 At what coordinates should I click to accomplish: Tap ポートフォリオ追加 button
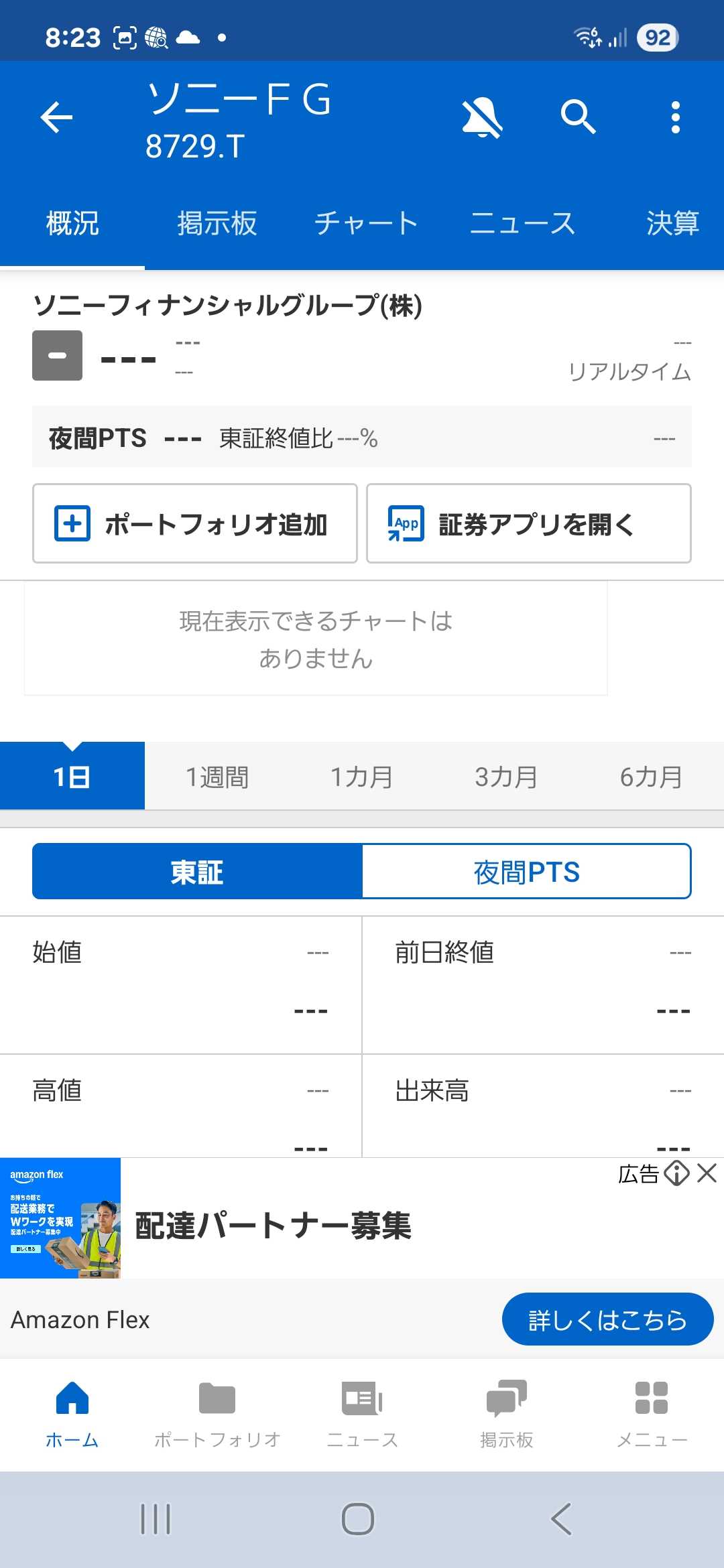pos(194,523)
